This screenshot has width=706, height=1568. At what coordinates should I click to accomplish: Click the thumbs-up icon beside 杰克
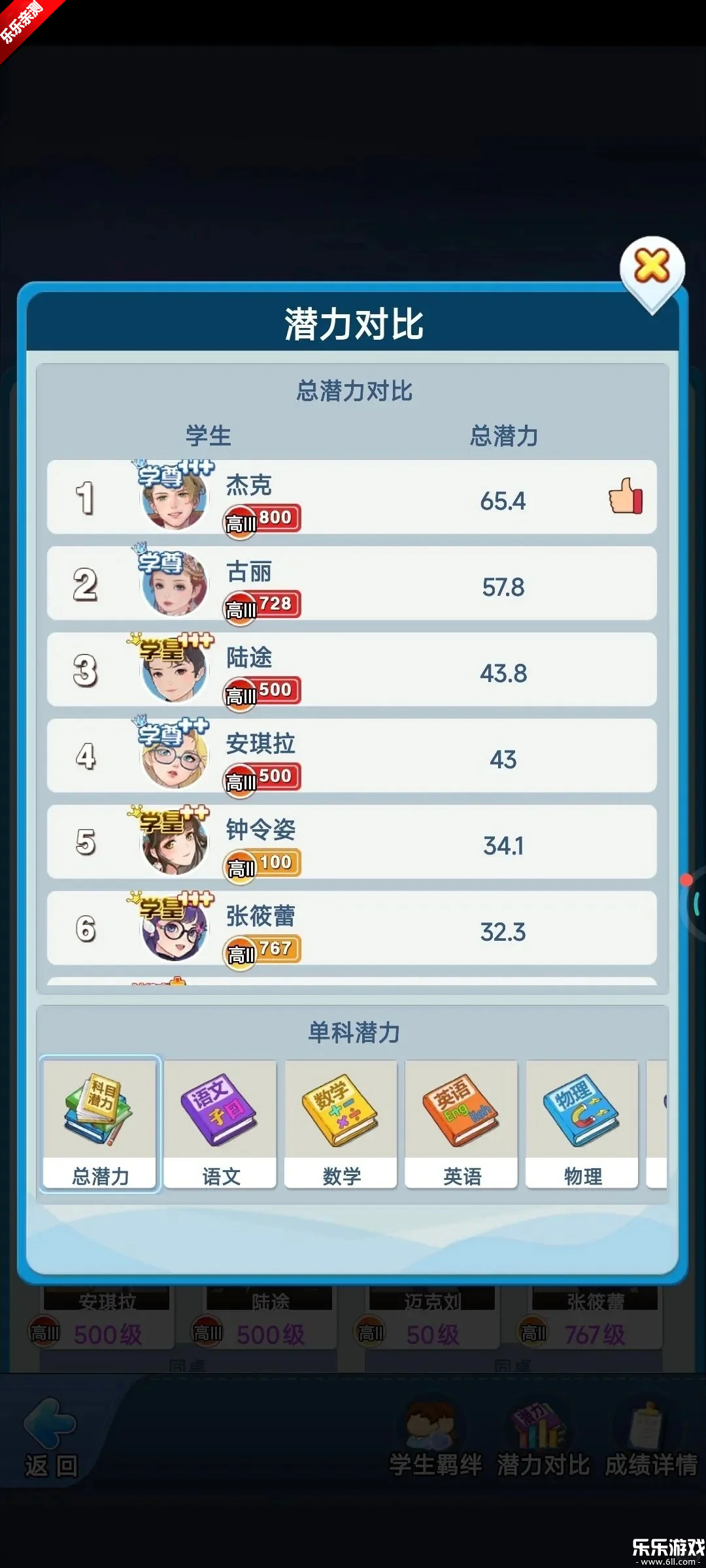(623, 498)
